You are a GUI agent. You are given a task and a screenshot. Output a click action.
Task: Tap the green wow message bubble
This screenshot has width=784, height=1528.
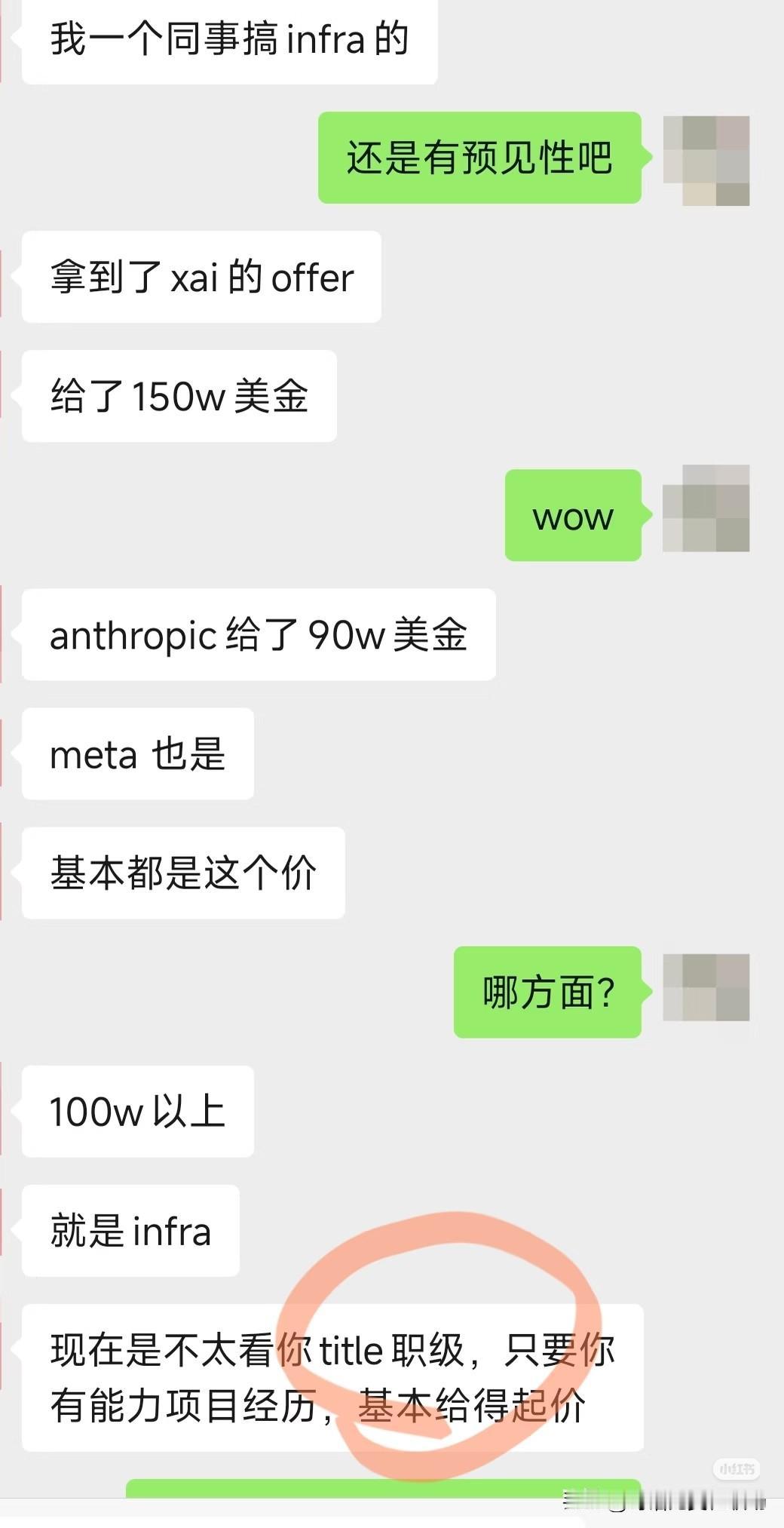click(x=571, y=517)
